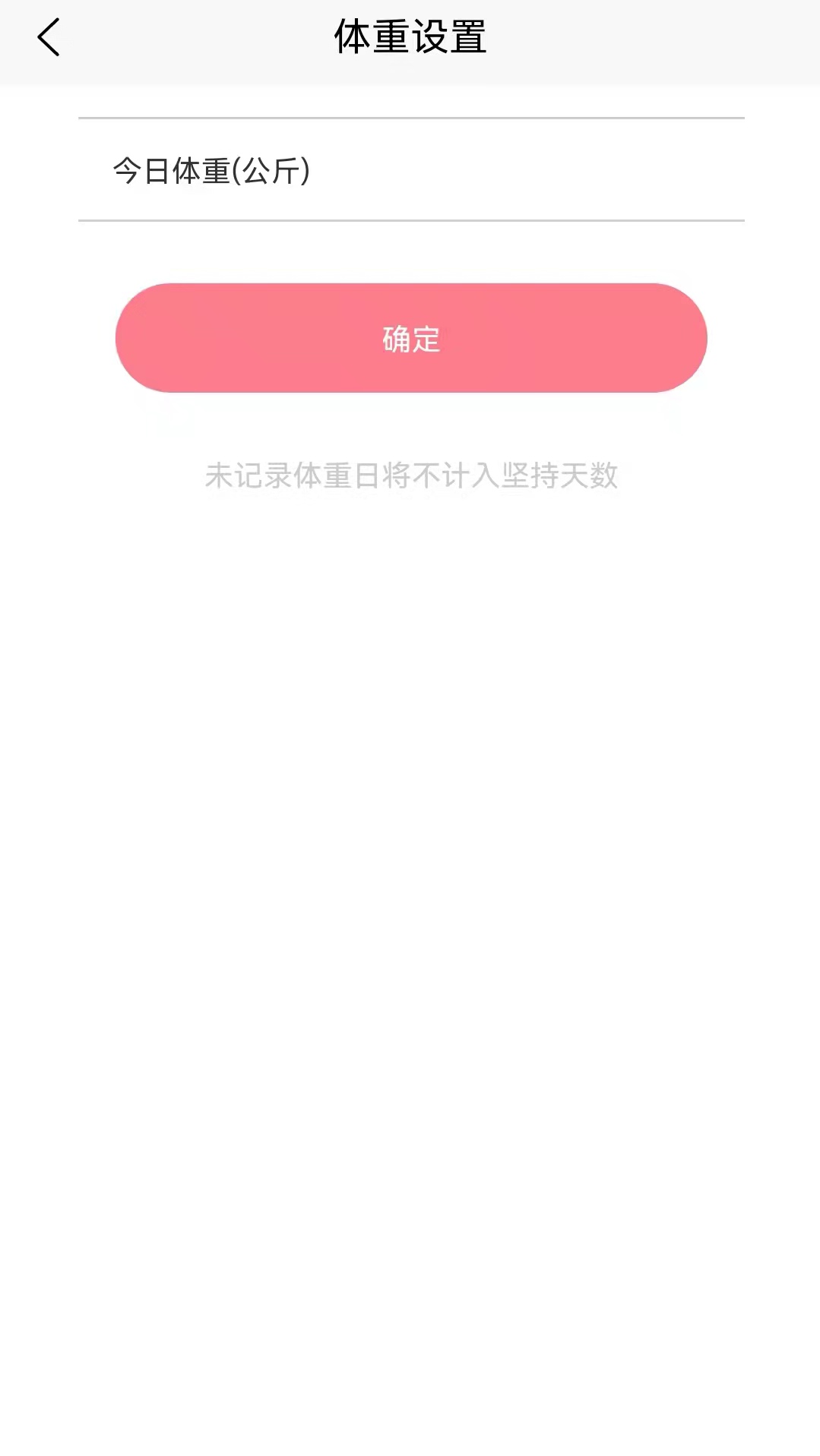Viewport: 820px width, 1456px height.
Task: Use the back icon to exit weight settings
Action: click(x=49, y=36)
